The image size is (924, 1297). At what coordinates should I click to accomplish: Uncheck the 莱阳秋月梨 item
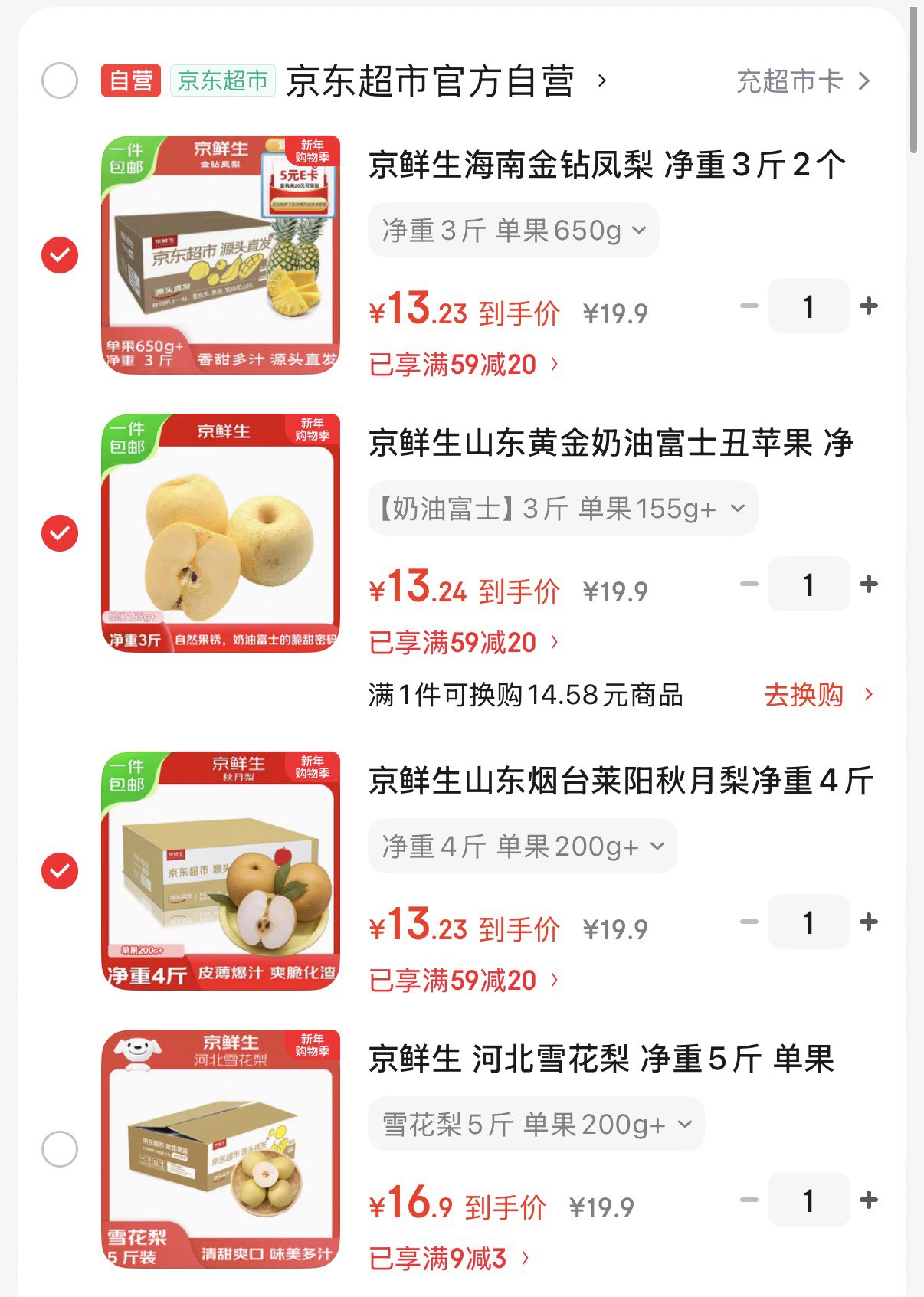click(60, 871)
